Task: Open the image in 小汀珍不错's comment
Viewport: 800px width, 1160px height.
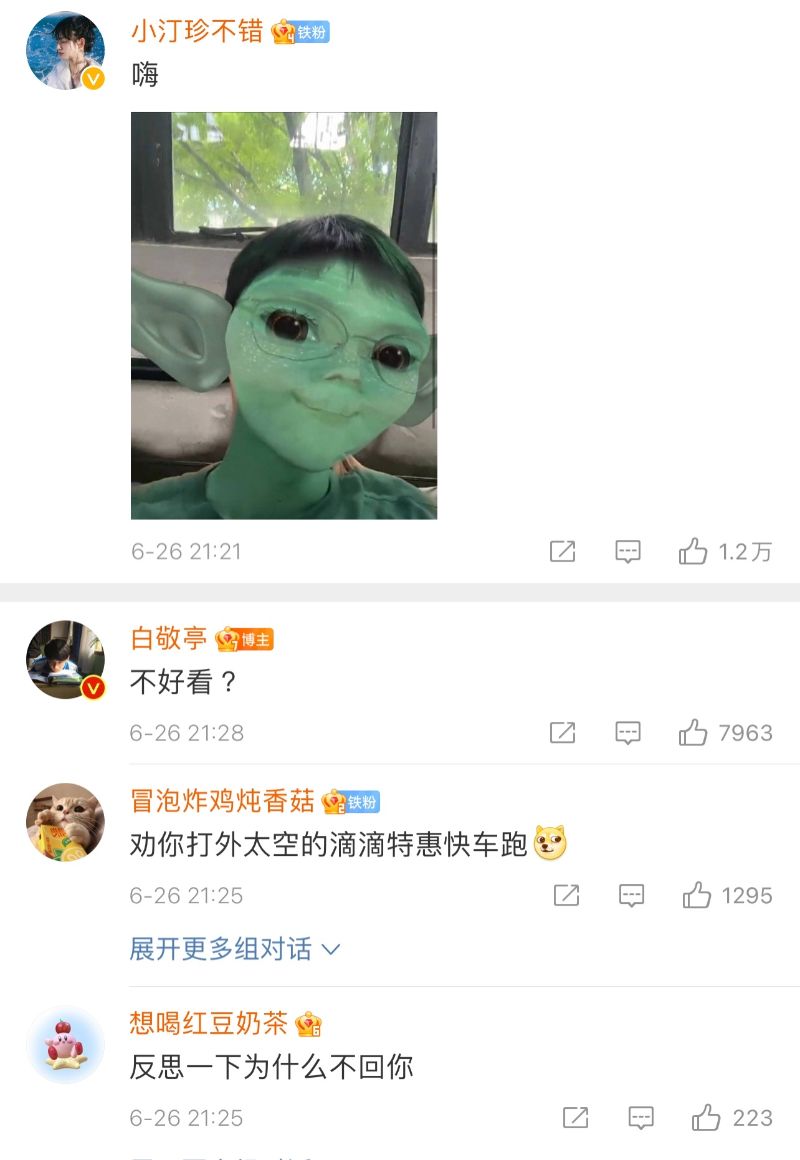Action: coord(284,315)
